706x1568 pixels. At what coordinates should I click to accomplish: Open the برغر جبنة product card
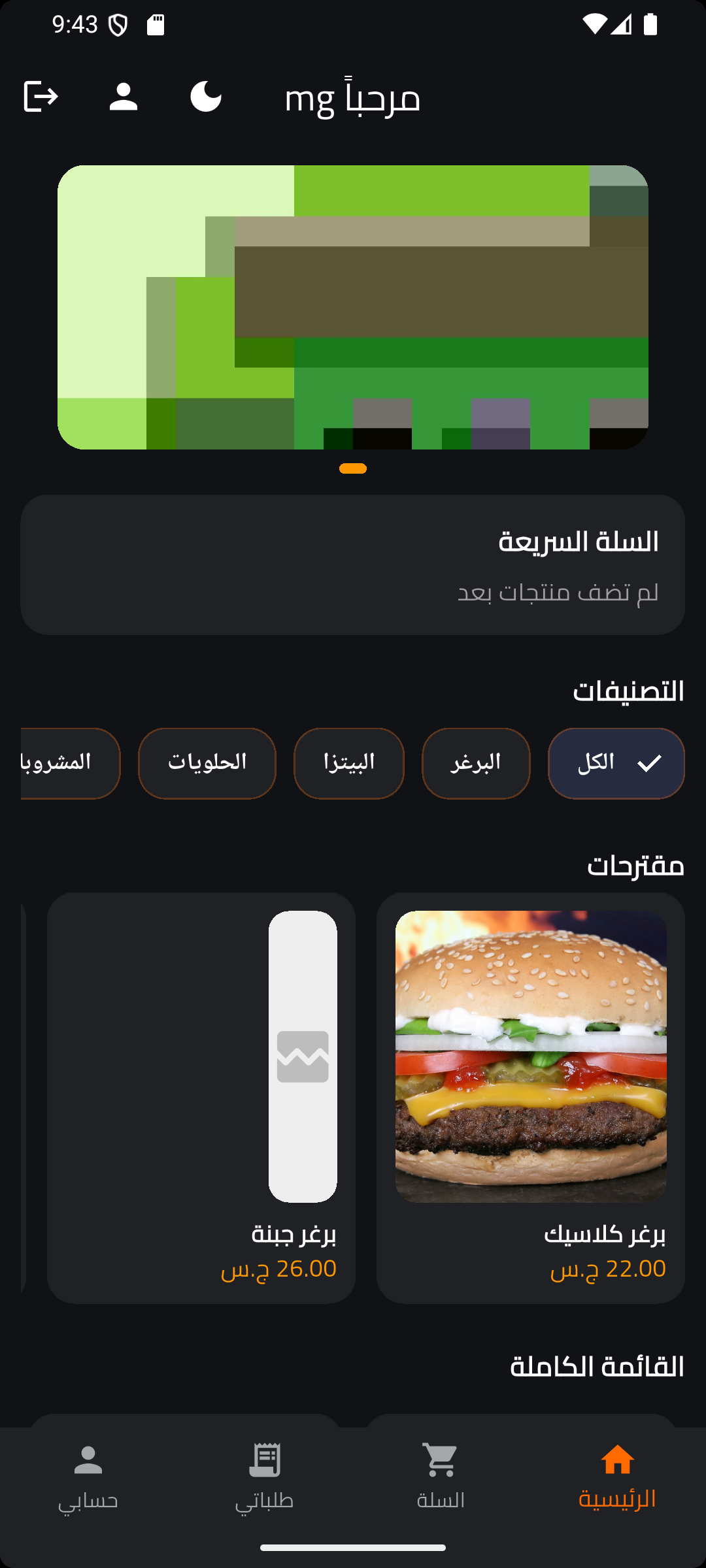(x=201, y=1098)
